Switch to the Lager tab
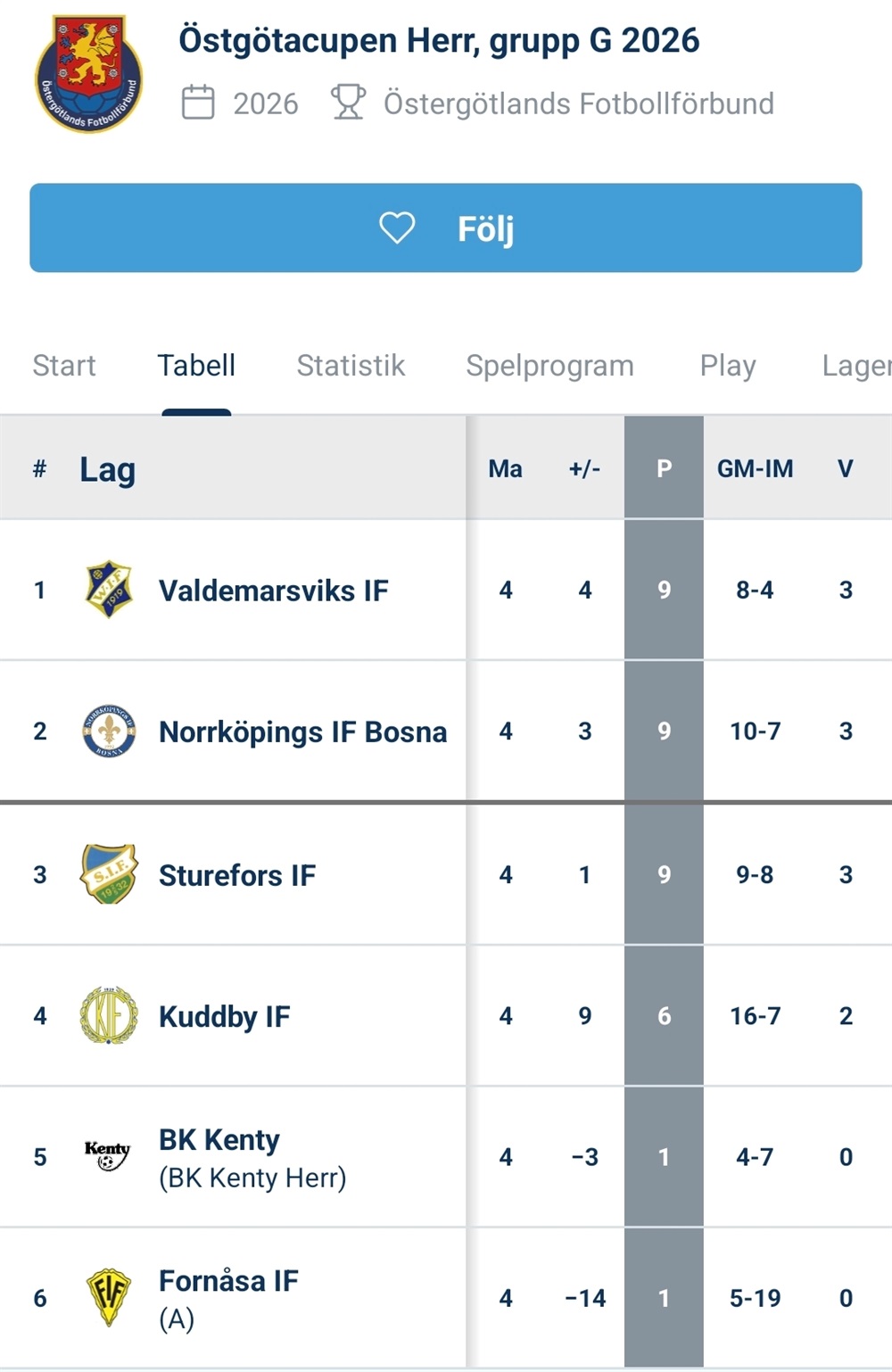Screen dimensions: 892x1372 pyautogui.click(x=855, y=366)
